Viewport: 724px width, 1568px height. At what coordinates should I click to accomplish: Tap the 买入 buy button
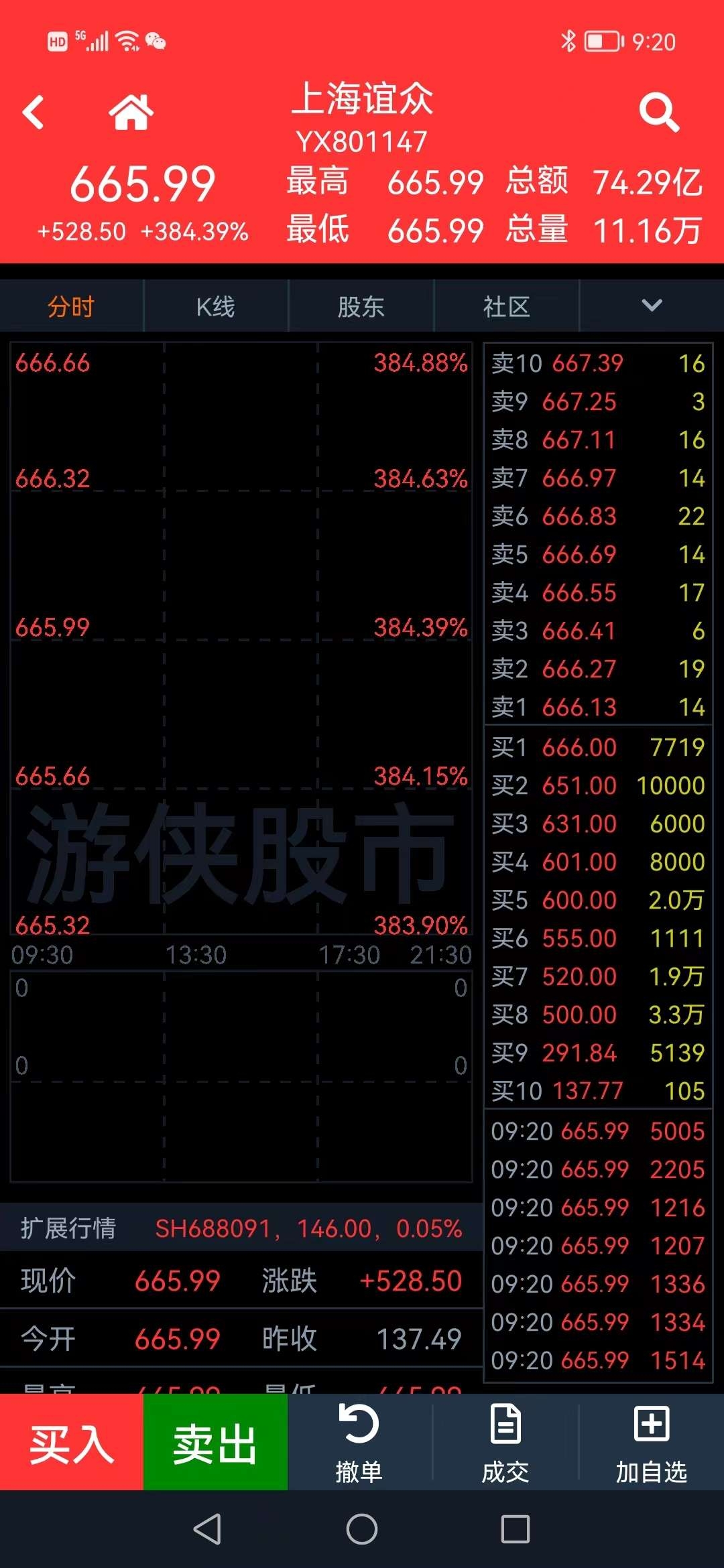coord(72,1442)
